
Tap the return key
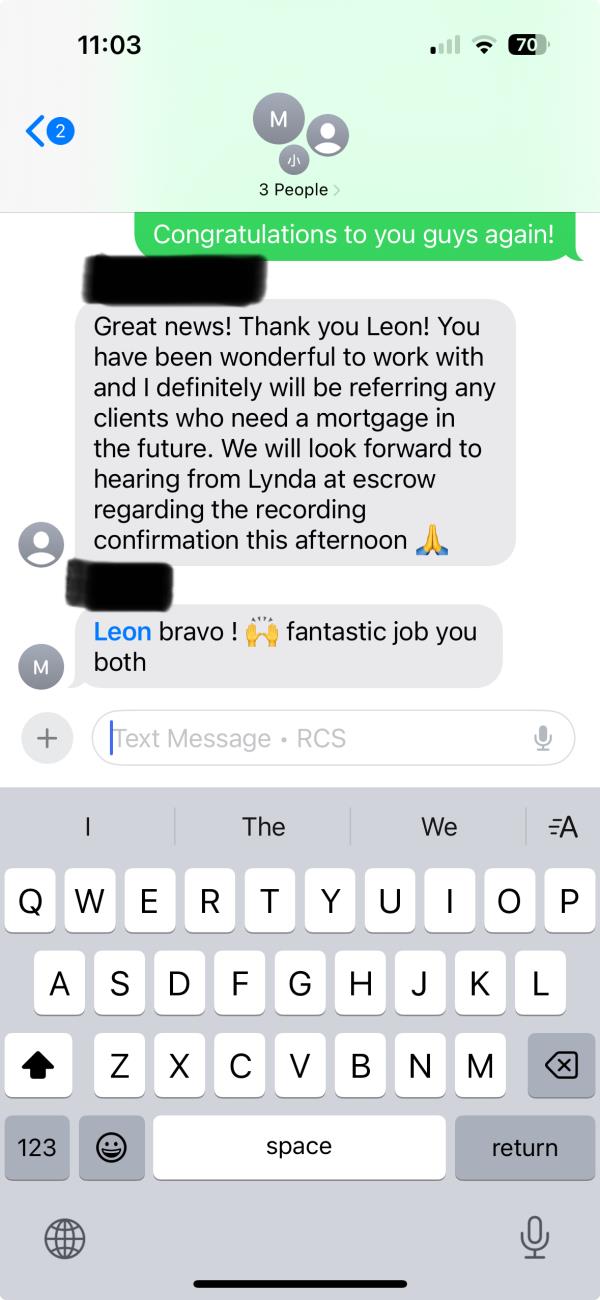(524, 1147)
